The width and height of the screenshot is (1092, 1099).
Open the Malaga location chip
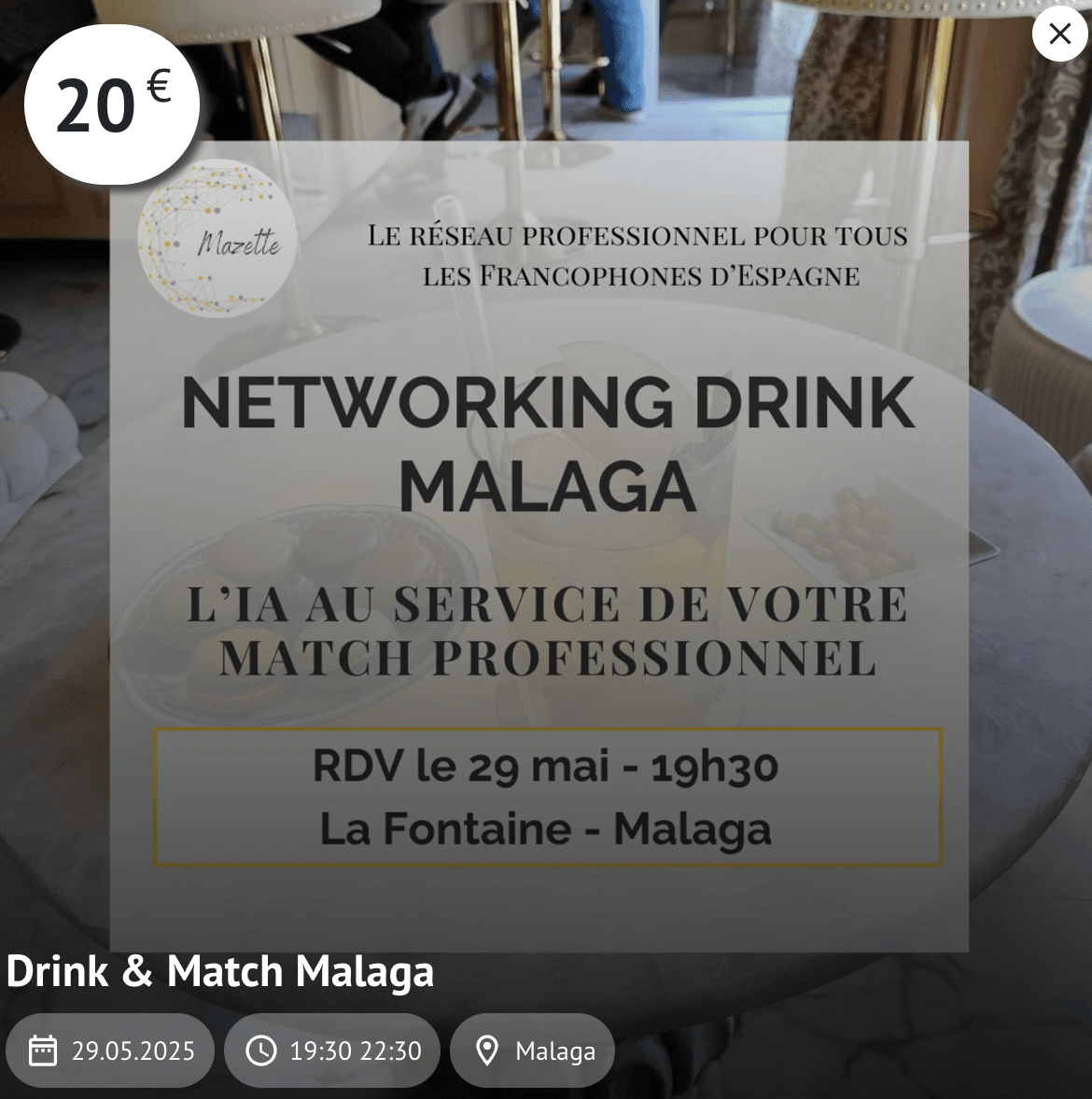[532, 1050]
